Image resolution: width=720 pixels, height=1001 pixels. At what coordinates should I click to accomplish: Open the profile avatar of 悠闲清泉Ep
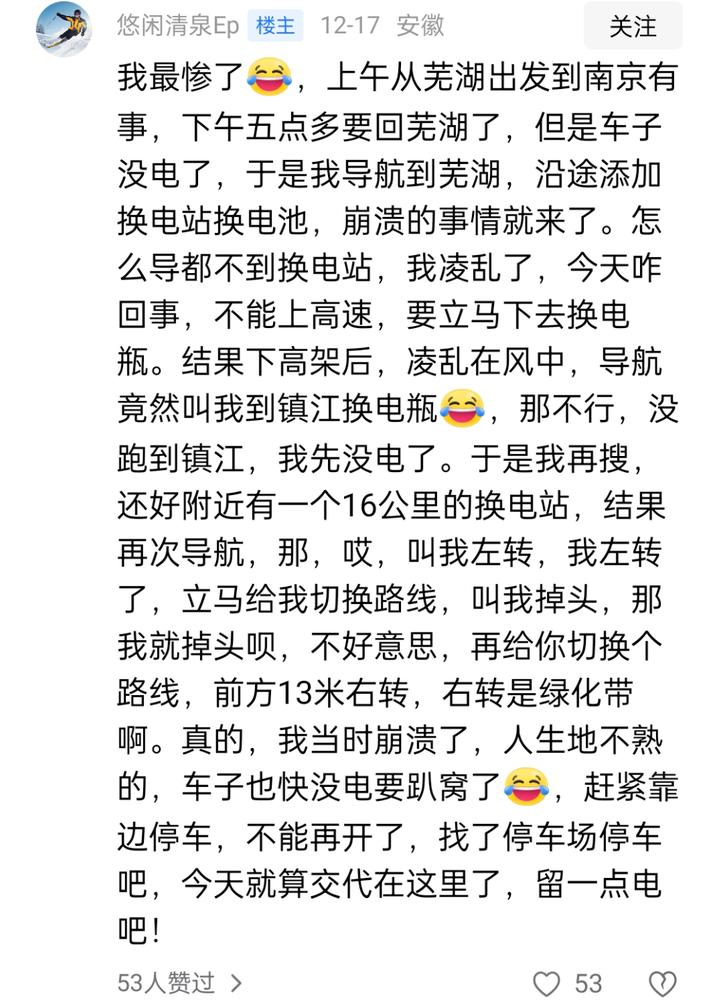coord(63,29)
